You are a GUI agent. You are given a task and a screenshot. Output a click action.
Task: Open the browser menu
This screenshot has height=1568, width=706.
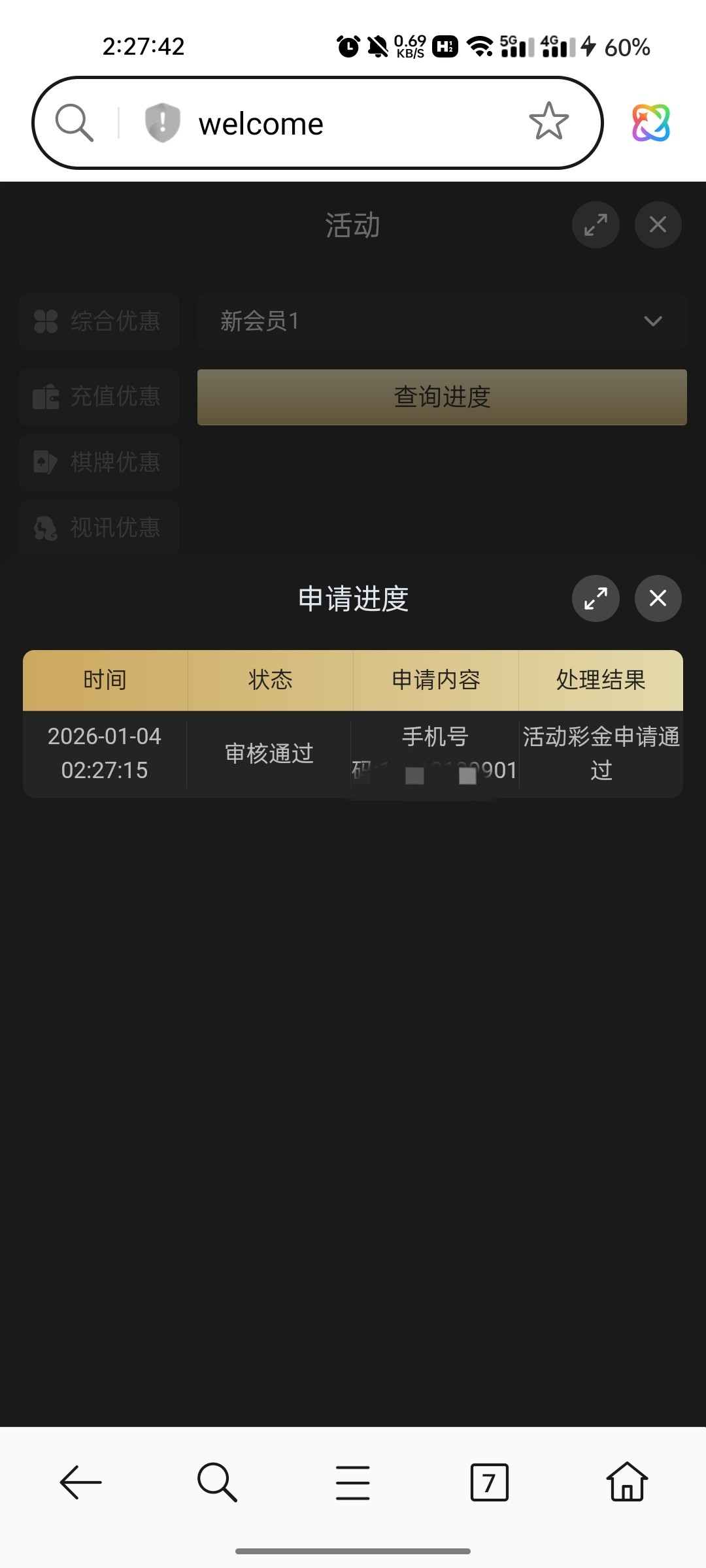tap(353, 1482)
